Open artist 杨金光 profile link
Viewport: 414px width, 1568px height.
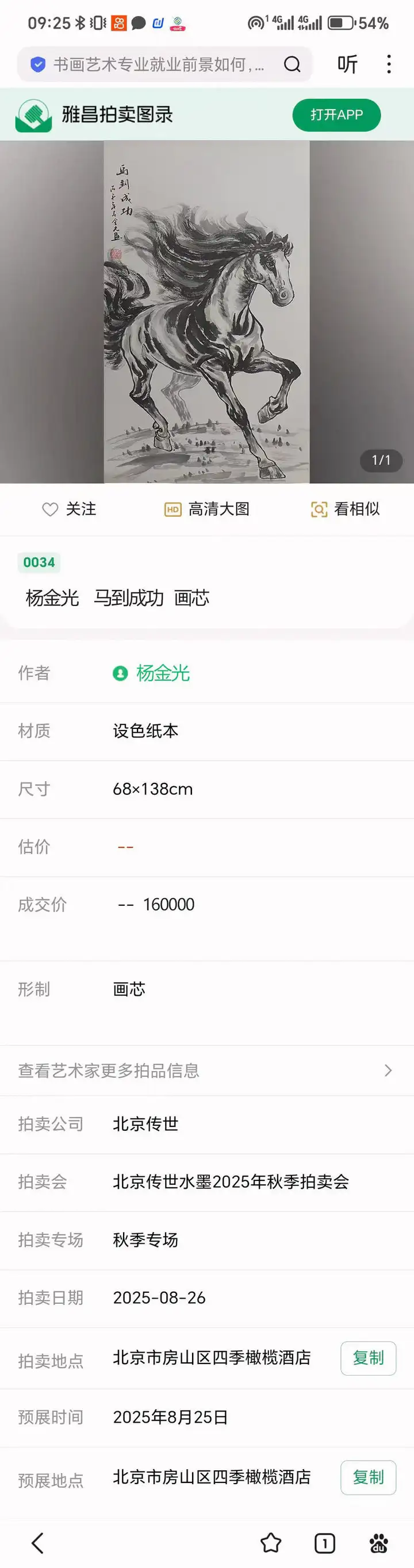pyautogui.click(x=162, y=673)
